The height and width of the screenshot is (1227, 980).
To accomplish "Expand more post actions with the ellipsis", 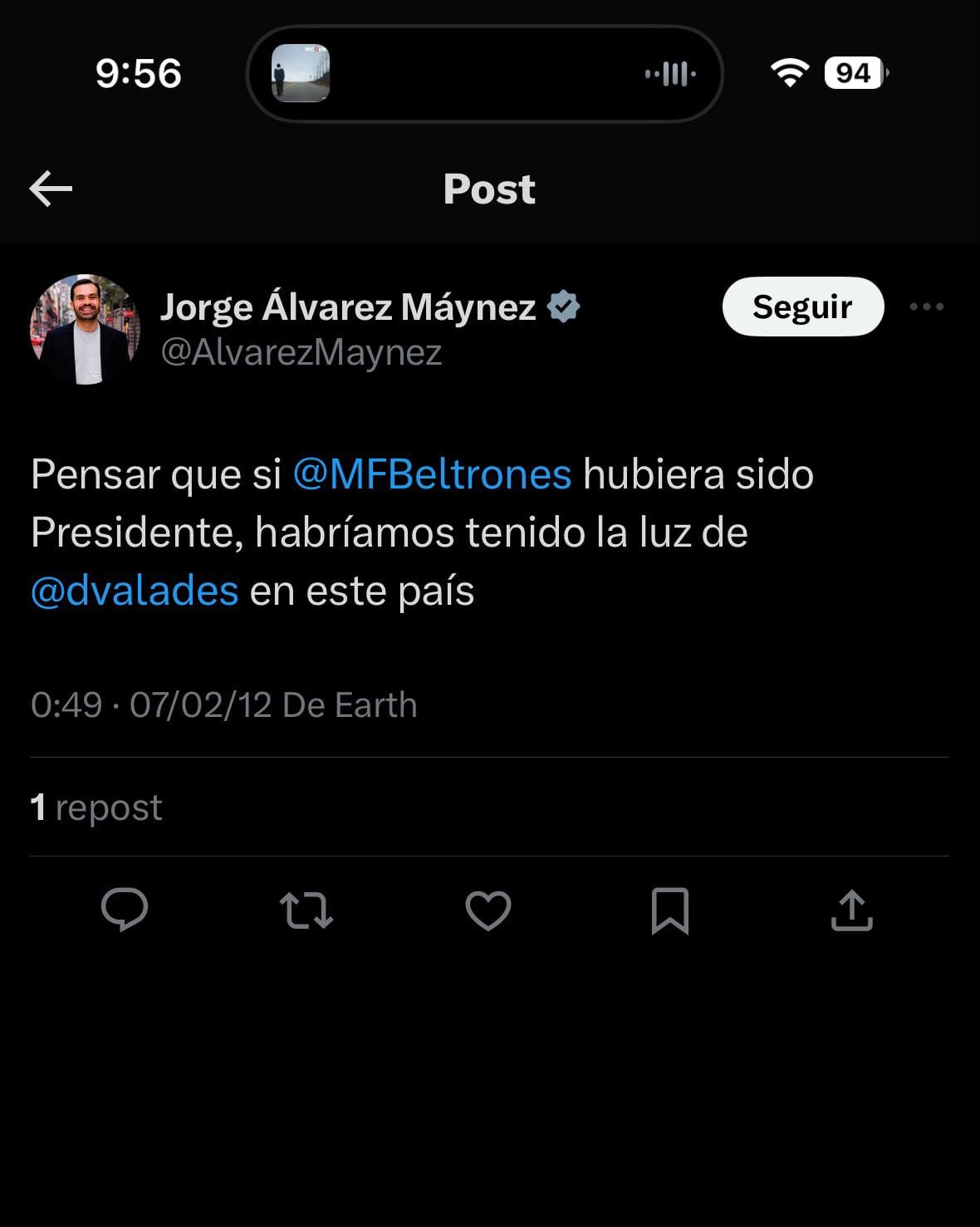I will tap(928, 307).
